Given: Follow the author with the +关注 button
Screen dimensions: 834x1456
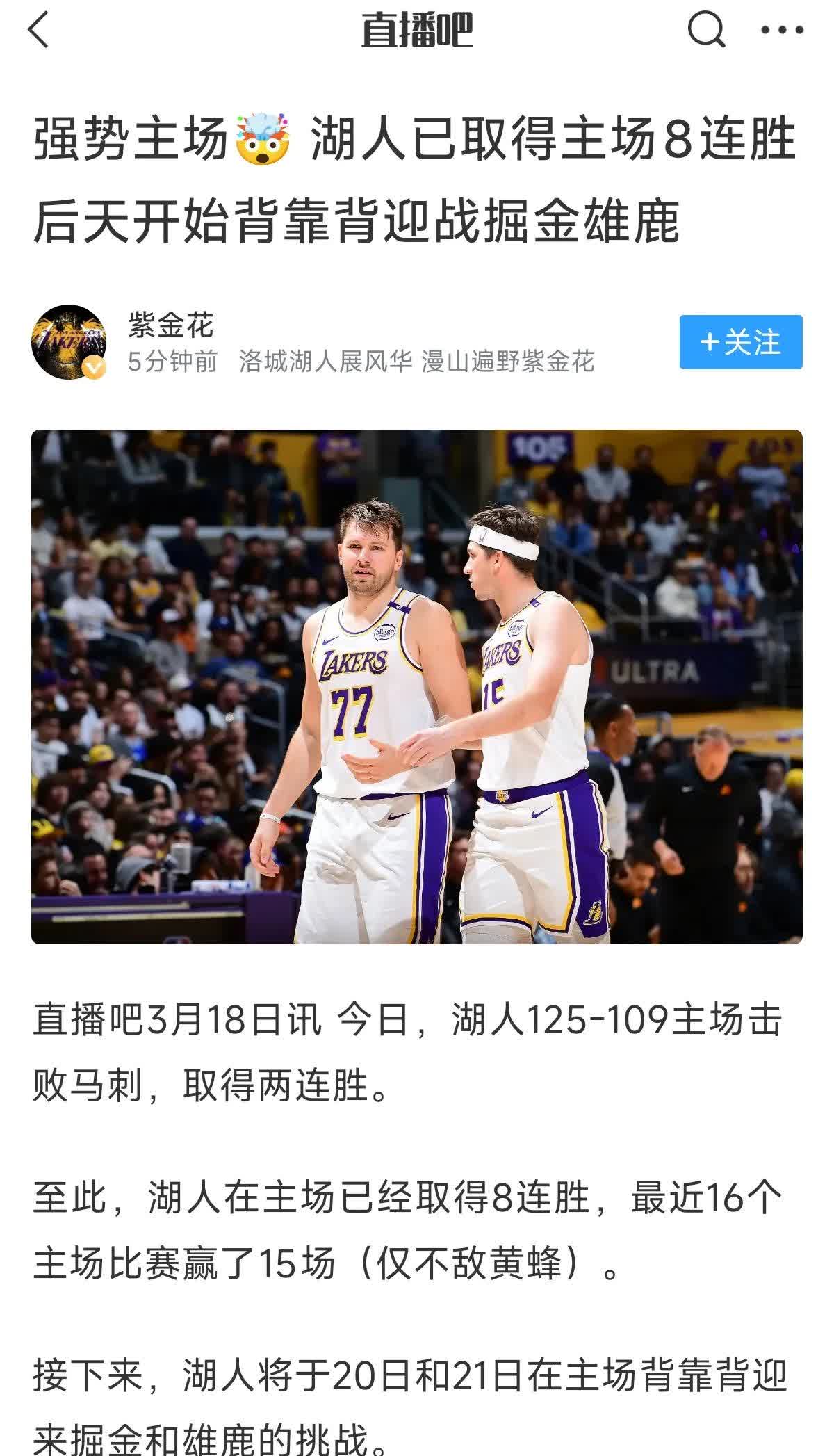Looking at the screenshot, I should pos(740,342).
